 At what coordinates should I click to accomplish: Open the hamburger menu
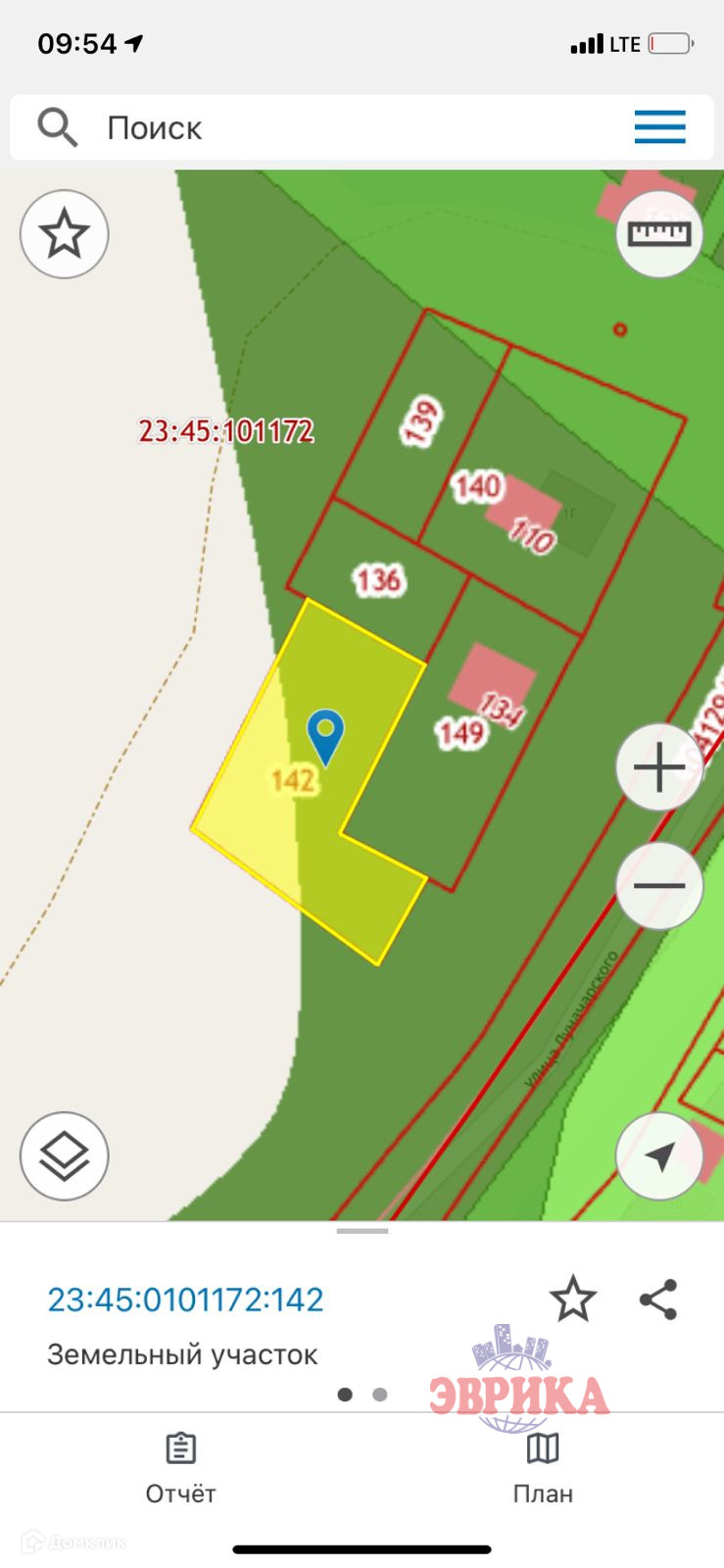(659, 127)
